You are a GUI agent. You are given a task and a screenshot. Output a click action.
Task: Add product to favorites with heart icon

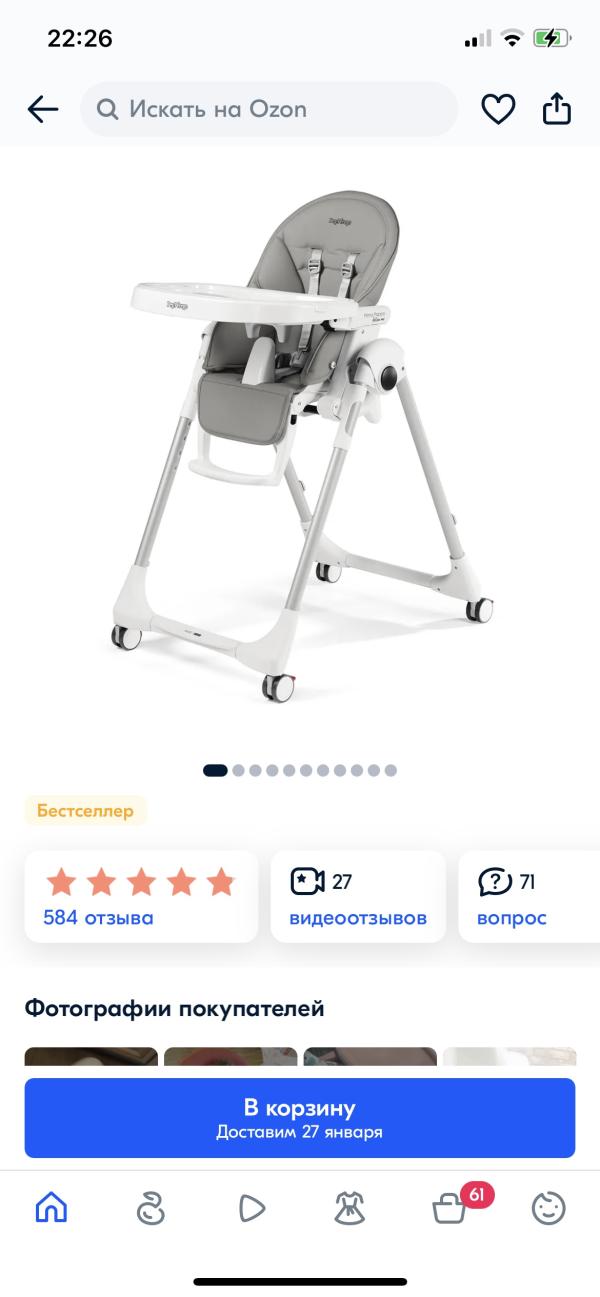click(x=498, y=109)
